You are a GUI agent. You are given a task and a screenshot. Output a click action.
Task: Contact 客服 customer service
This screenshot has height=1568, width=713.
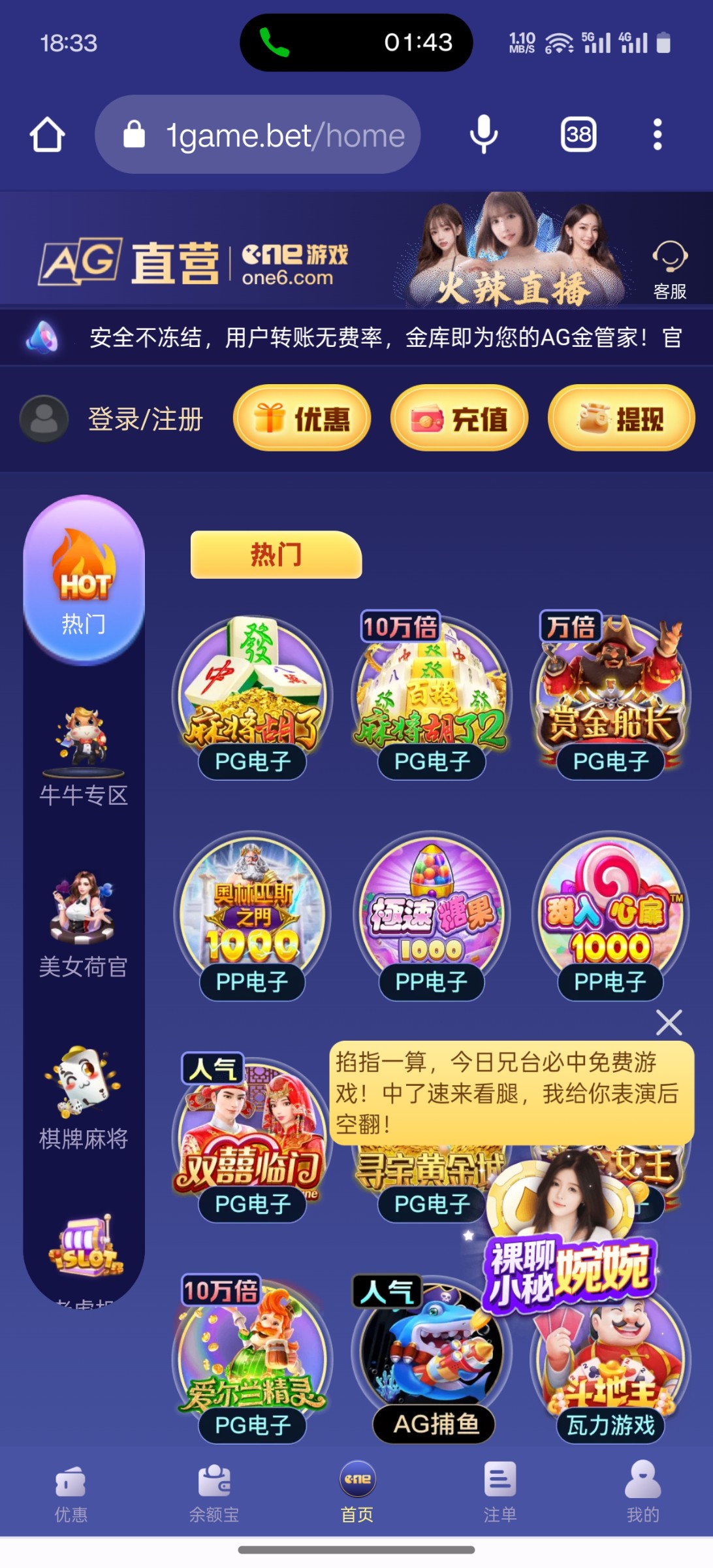click(x=670, y=269)
